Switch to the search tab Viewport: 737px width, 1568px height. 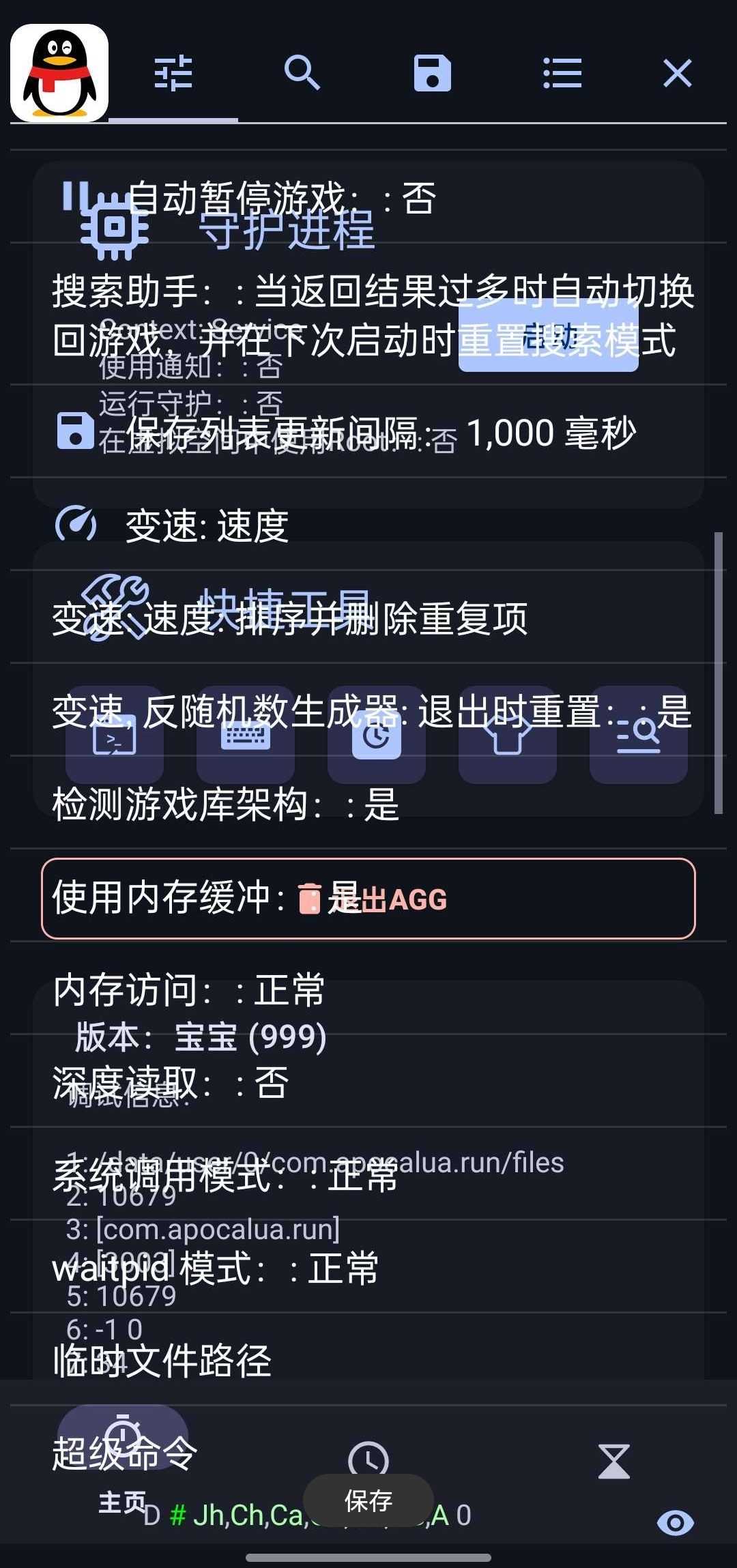[x=302, y=73]
